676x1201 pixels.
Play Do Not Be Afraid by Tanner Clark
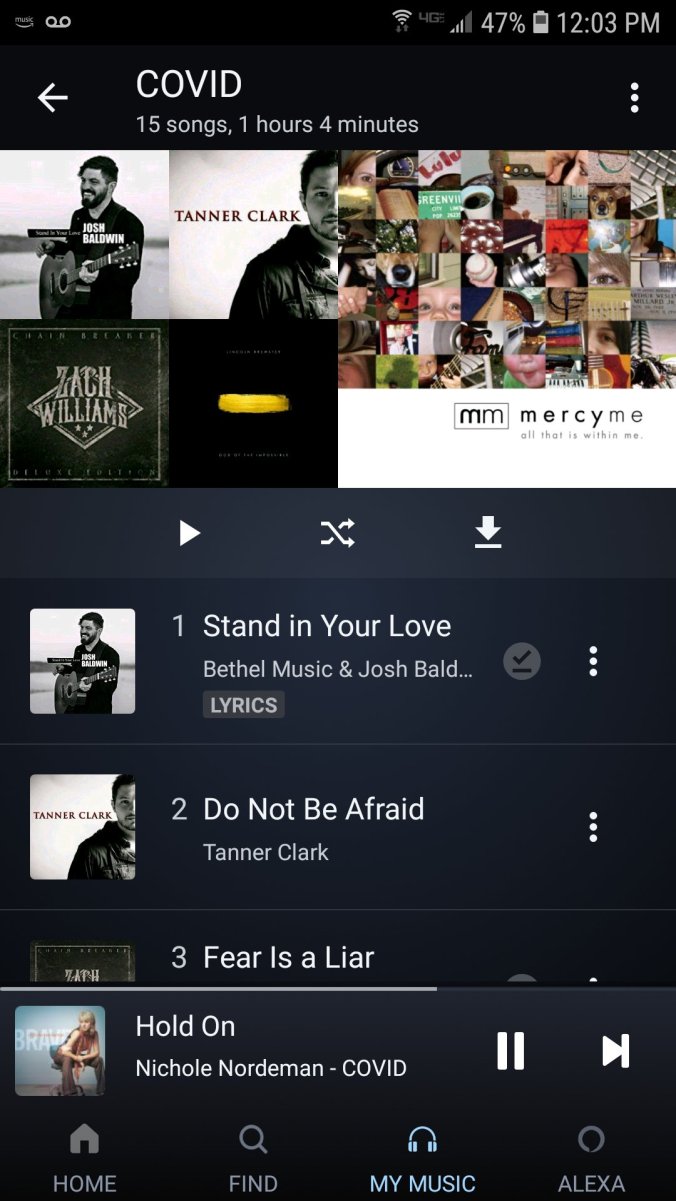(x=313, y=810)
